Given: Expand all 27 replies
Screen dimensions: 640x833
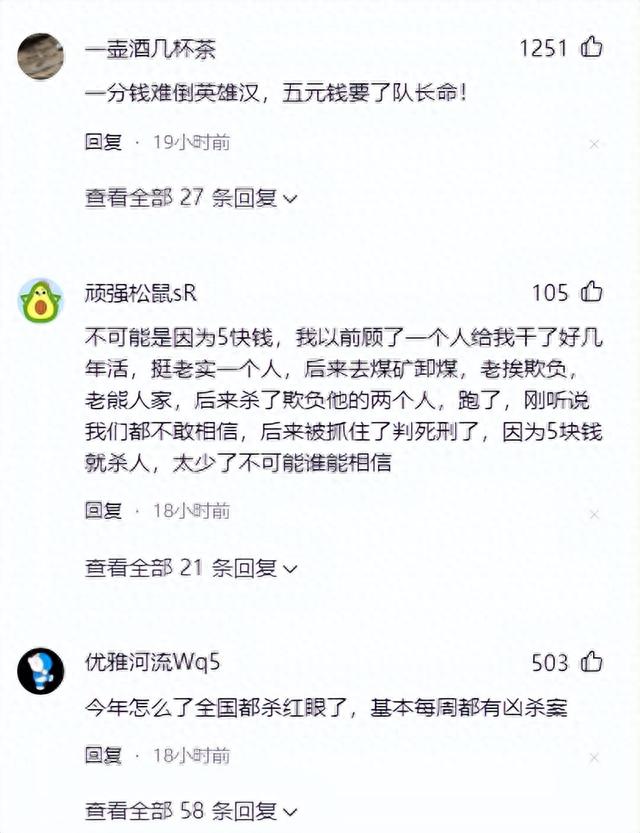Looking at the screenshot, I should point(190,198).
